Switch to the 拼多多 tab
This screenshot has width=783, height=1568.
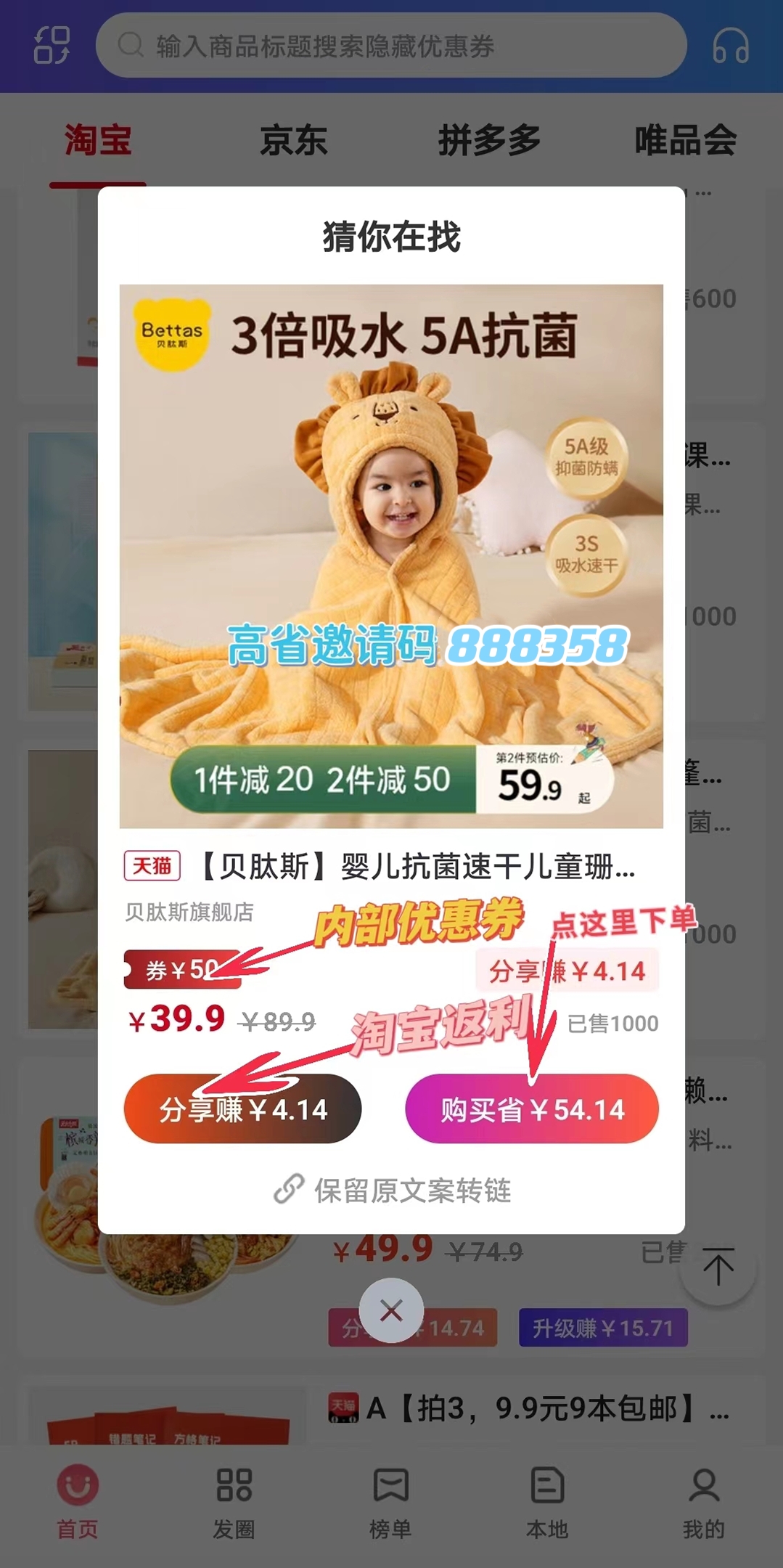[x=489, y=140]
